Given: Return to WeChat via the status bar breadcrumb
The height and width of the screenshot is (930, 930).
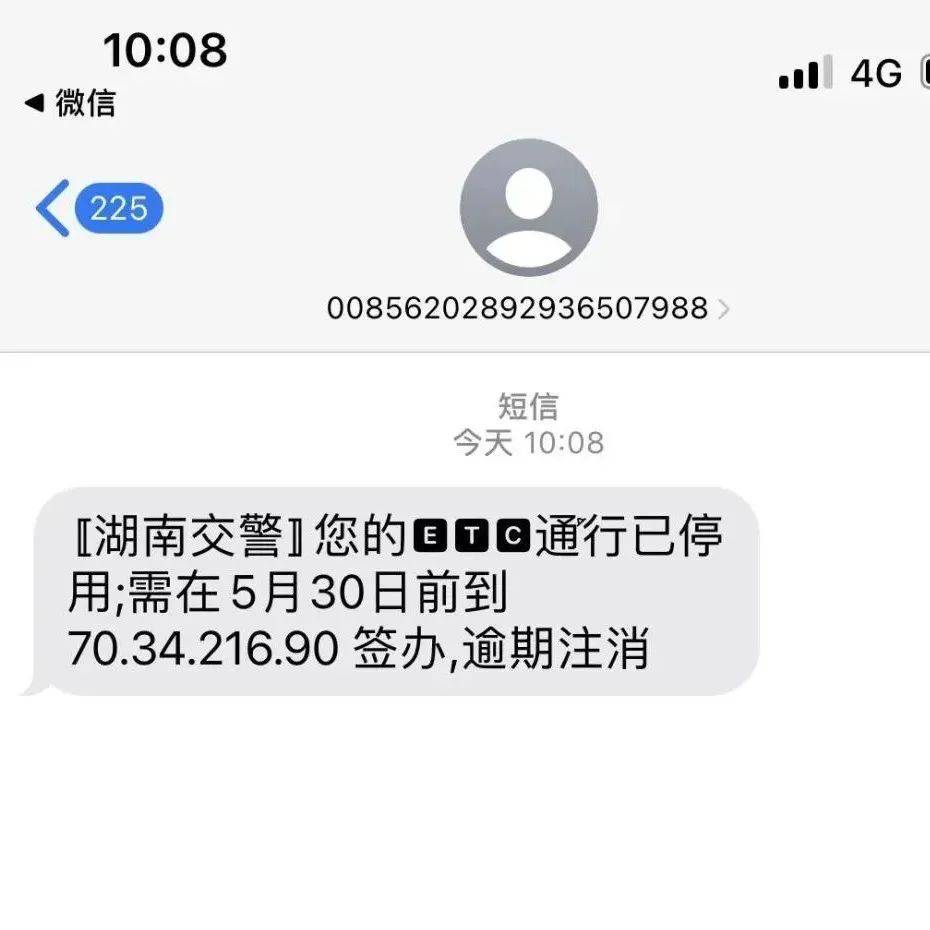Looking at the screenshot, I should [x=70, y=102].
